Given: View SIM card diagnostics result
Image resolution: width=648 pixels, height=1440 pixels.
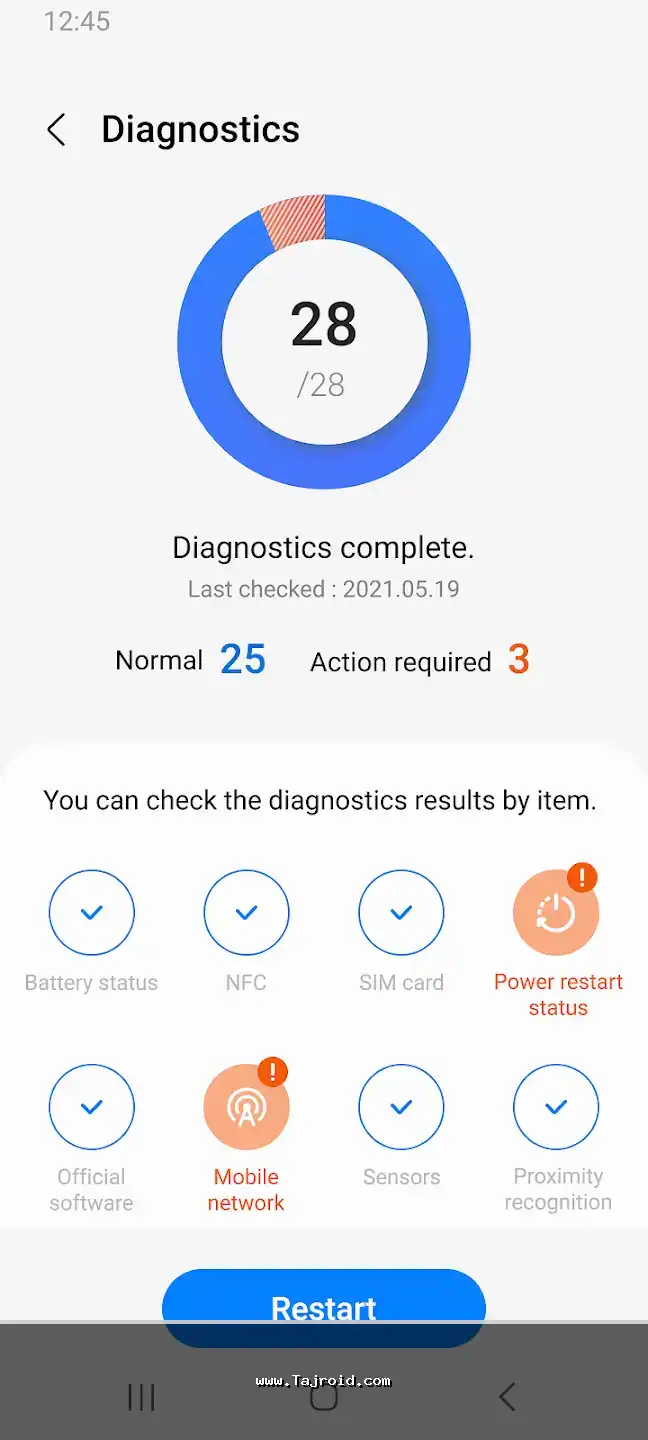Looking at the screenshot, I should [401, 913].
